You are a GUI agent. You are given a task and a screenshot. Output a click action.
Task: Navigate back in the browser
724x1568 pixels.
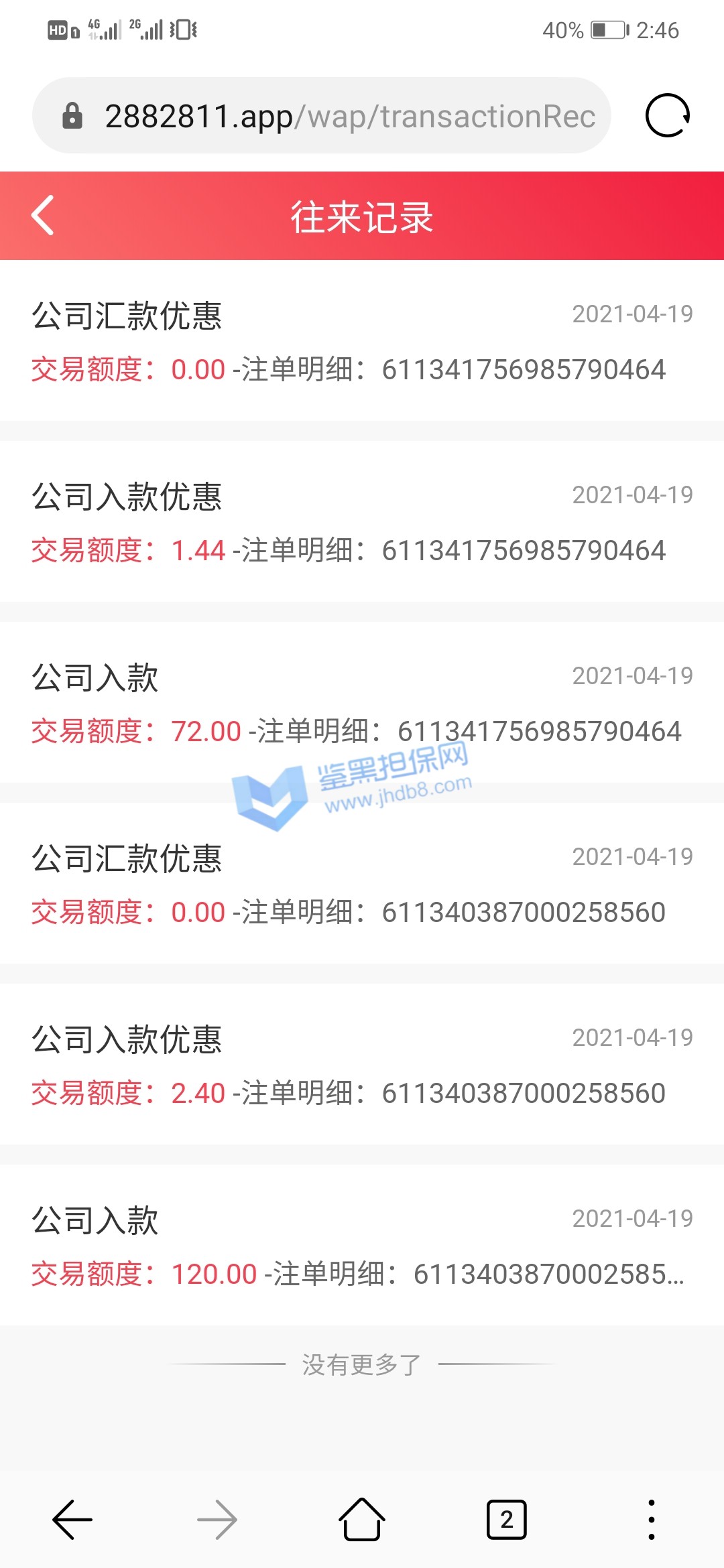[x=72, y=1520]
